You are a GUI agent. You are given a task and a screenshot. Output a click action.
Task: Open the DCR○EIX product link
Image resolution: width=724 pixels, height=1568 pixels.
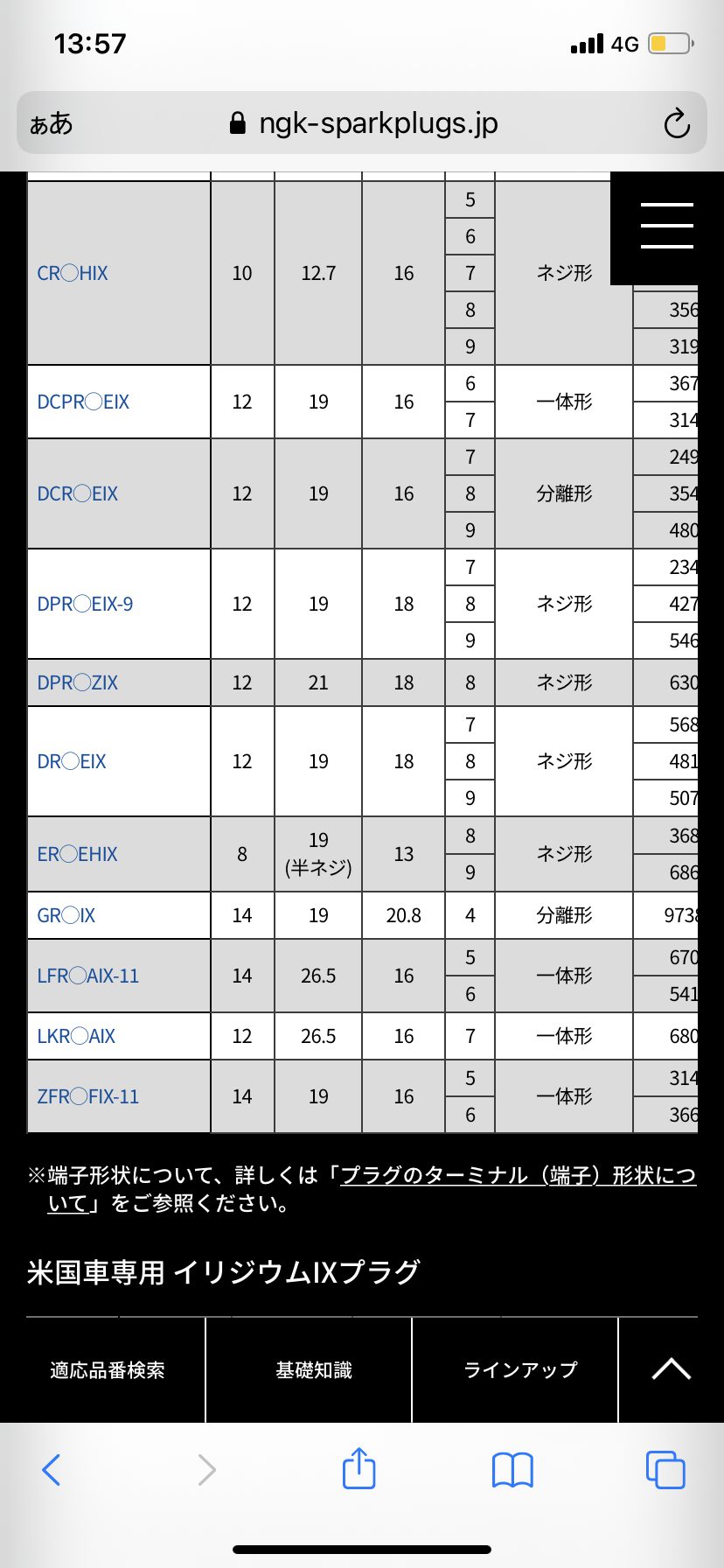point(78,493)
